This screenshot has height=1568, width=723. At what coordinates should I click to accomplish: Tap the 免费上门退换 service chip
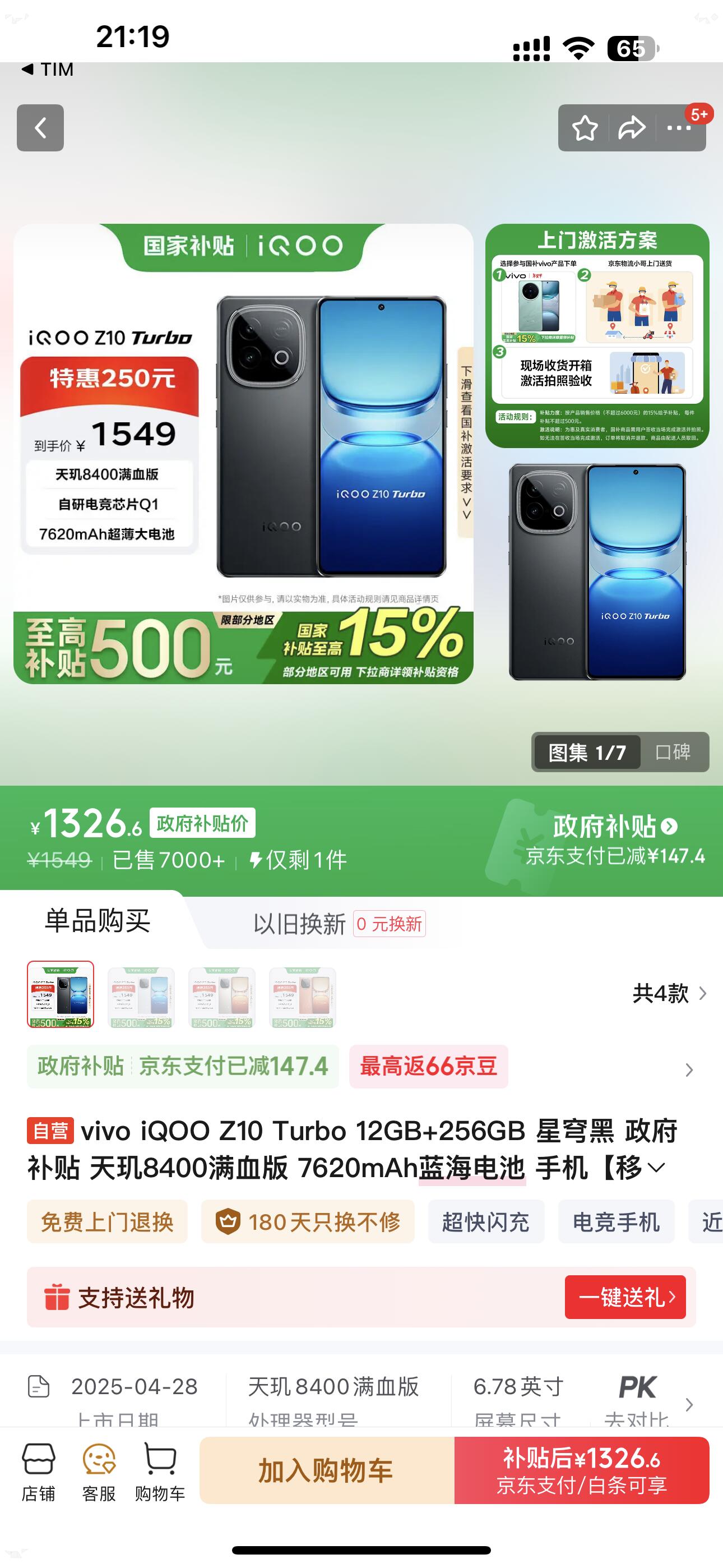[x=107, y=1222]
